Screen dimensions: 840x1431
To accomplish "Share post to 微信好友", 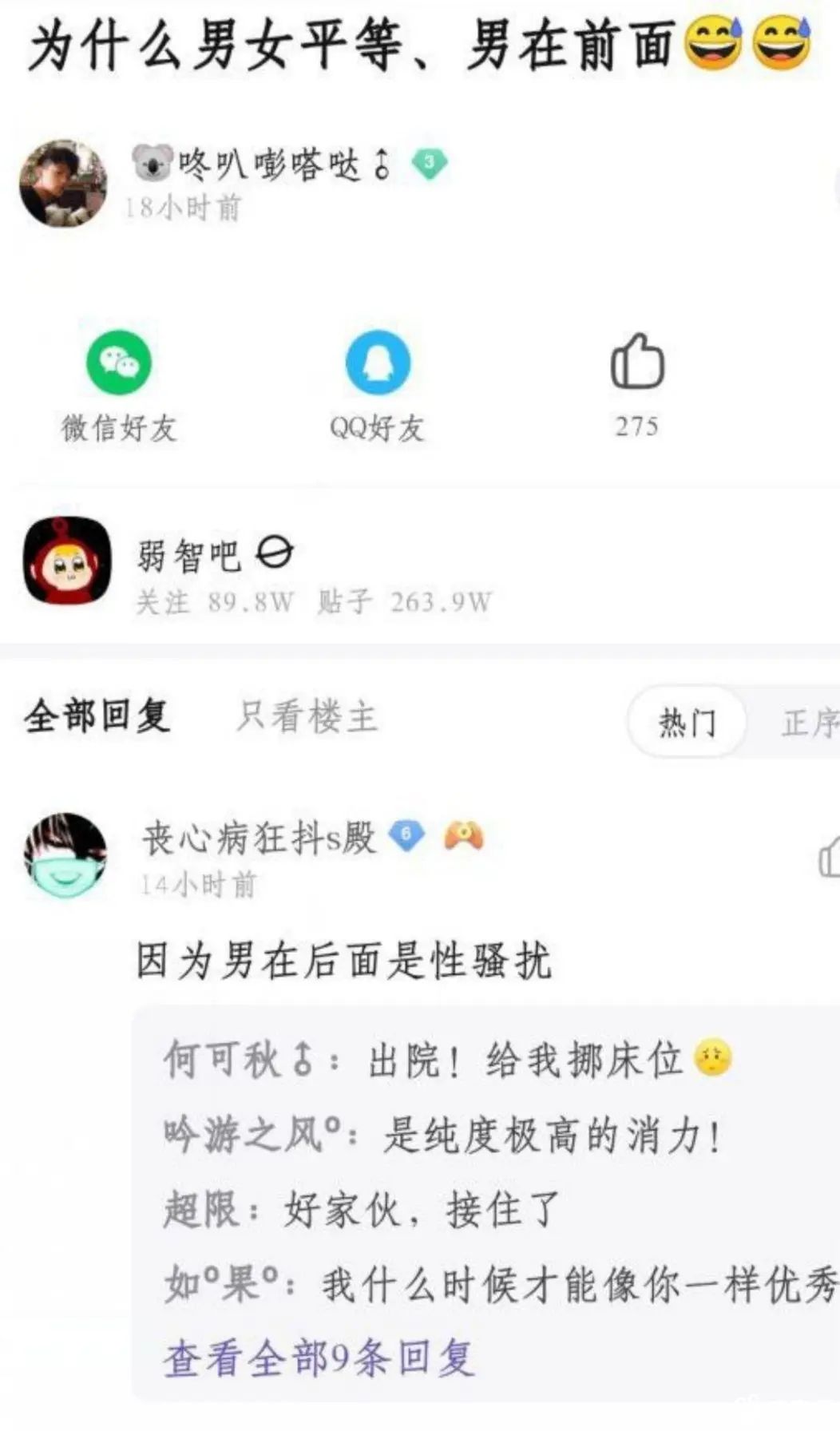I will coord(119,363).
